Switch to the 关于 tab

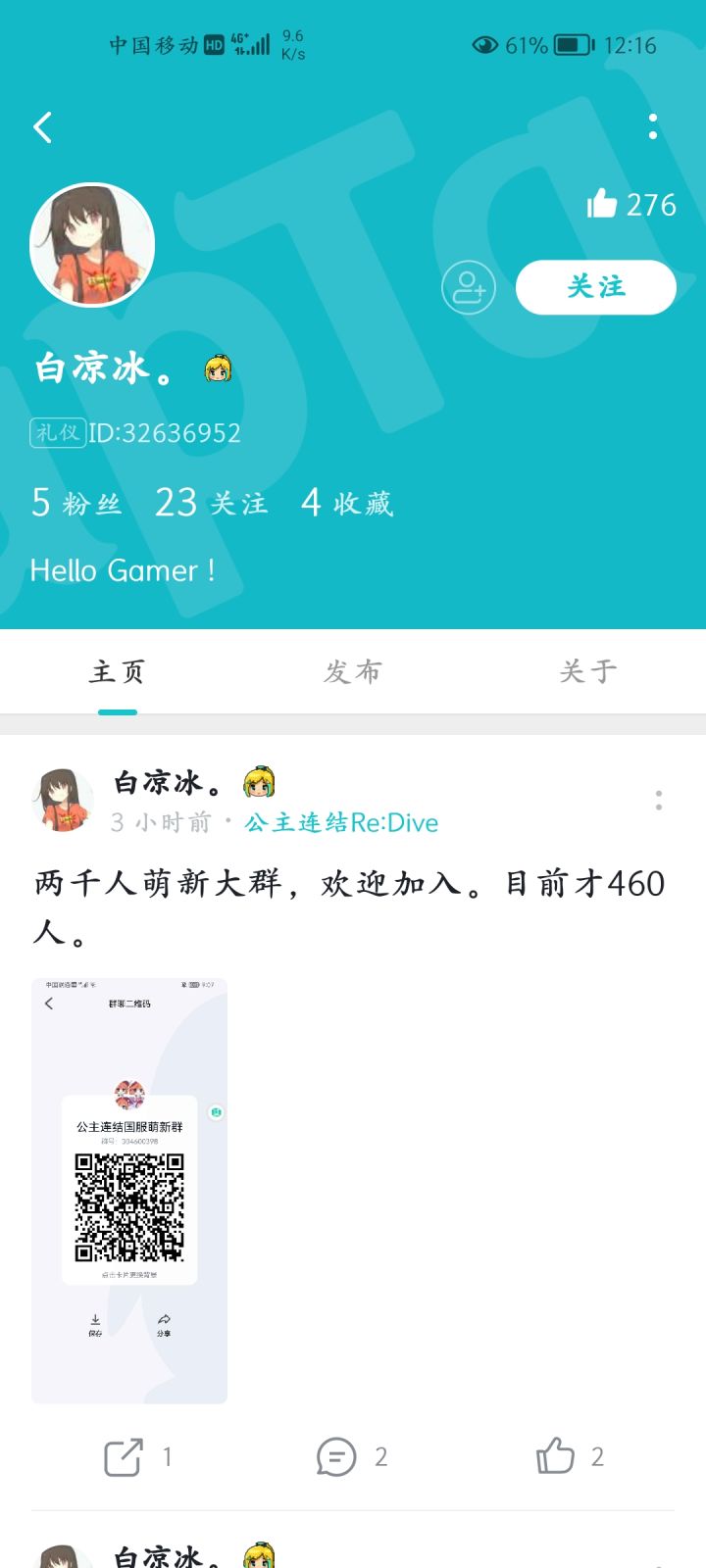[x=588, y=672]
